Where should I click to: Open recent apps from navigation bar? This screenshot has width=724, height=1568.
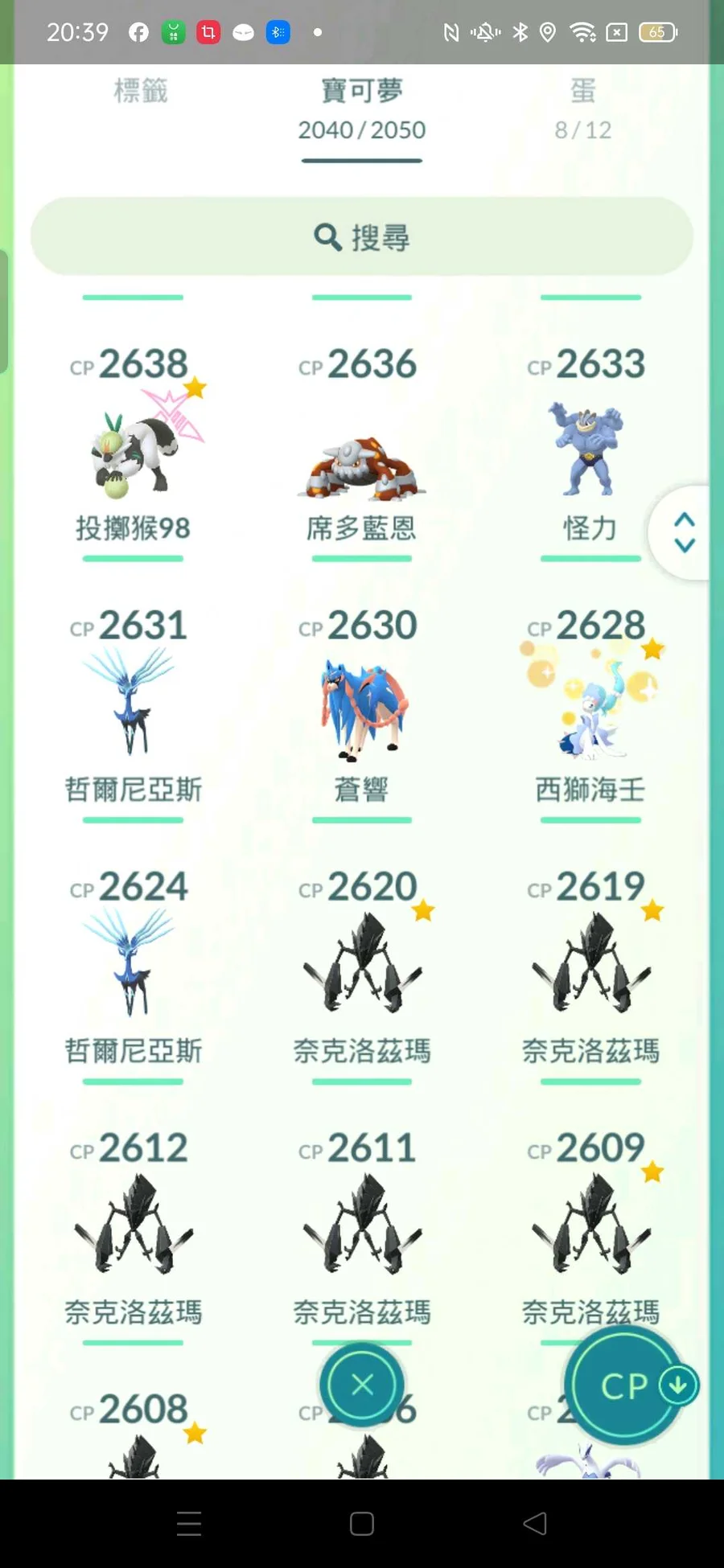[x=189, y=1523]
